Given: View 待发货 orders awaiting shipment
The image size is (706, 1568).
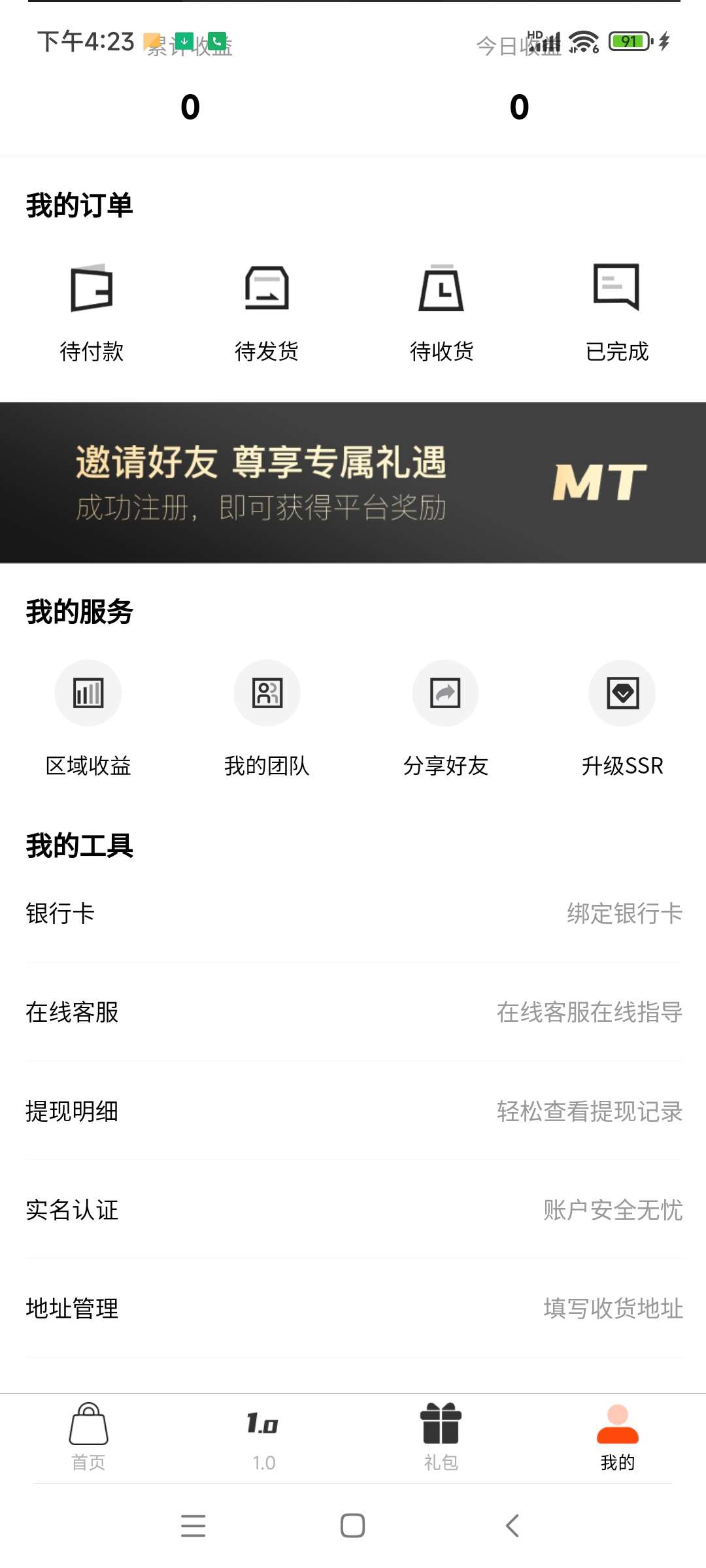Looking at the screenshot, I should pyautogui.click(x=267, y=312).
